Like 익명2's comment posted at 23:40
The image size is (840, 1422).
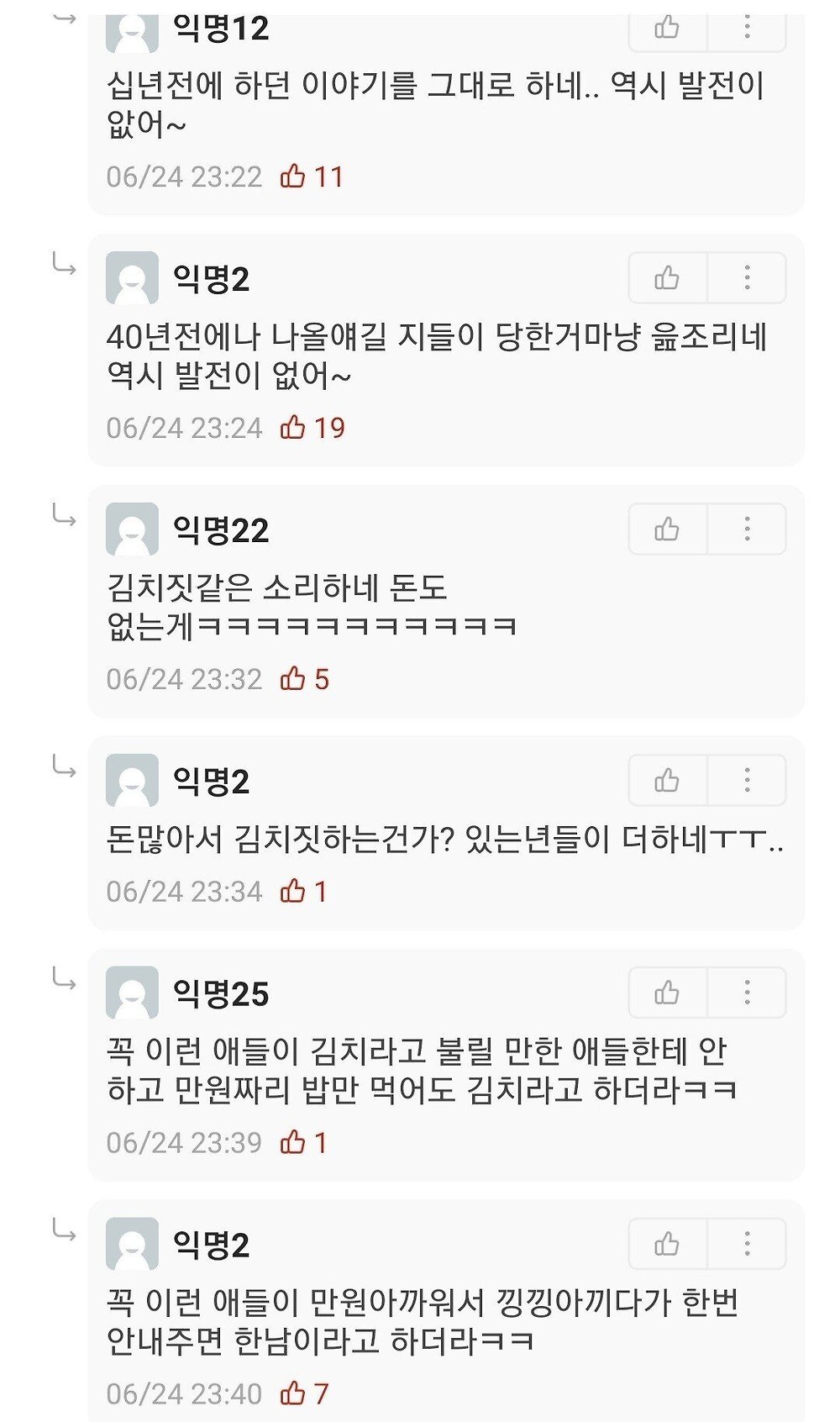(x=667, y=1243)
